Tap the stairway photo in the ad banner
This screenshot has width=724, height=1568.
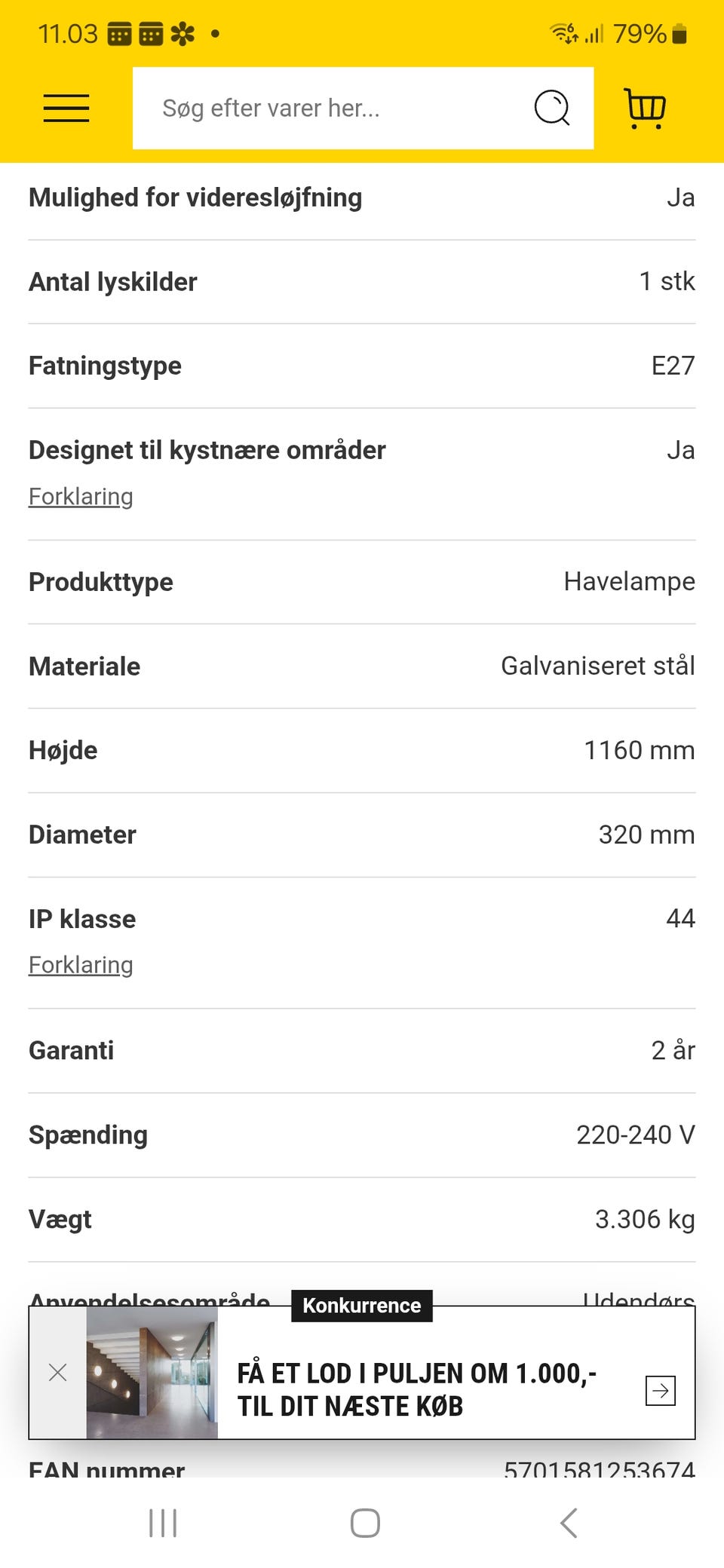tap(151, 1373)
